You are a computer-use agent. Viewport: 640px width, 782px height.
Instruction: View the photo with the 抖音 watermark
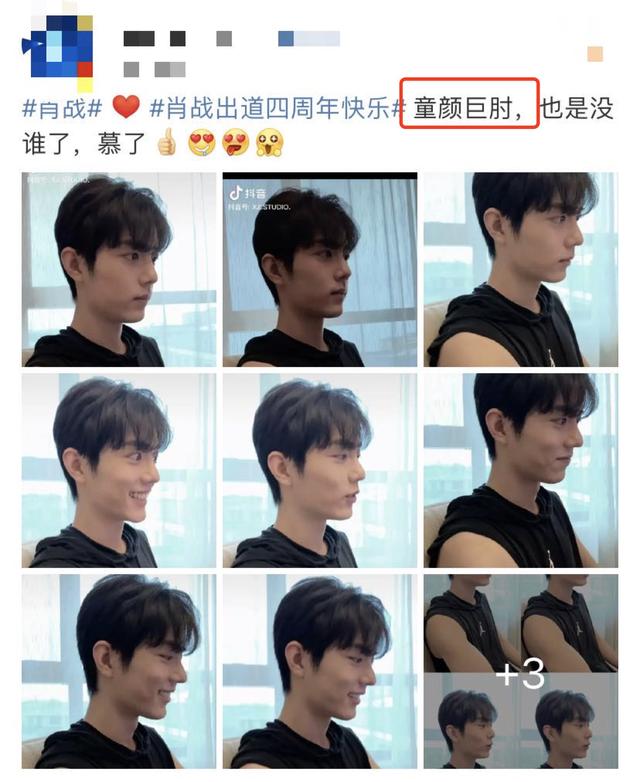click(x=319, y=271)
